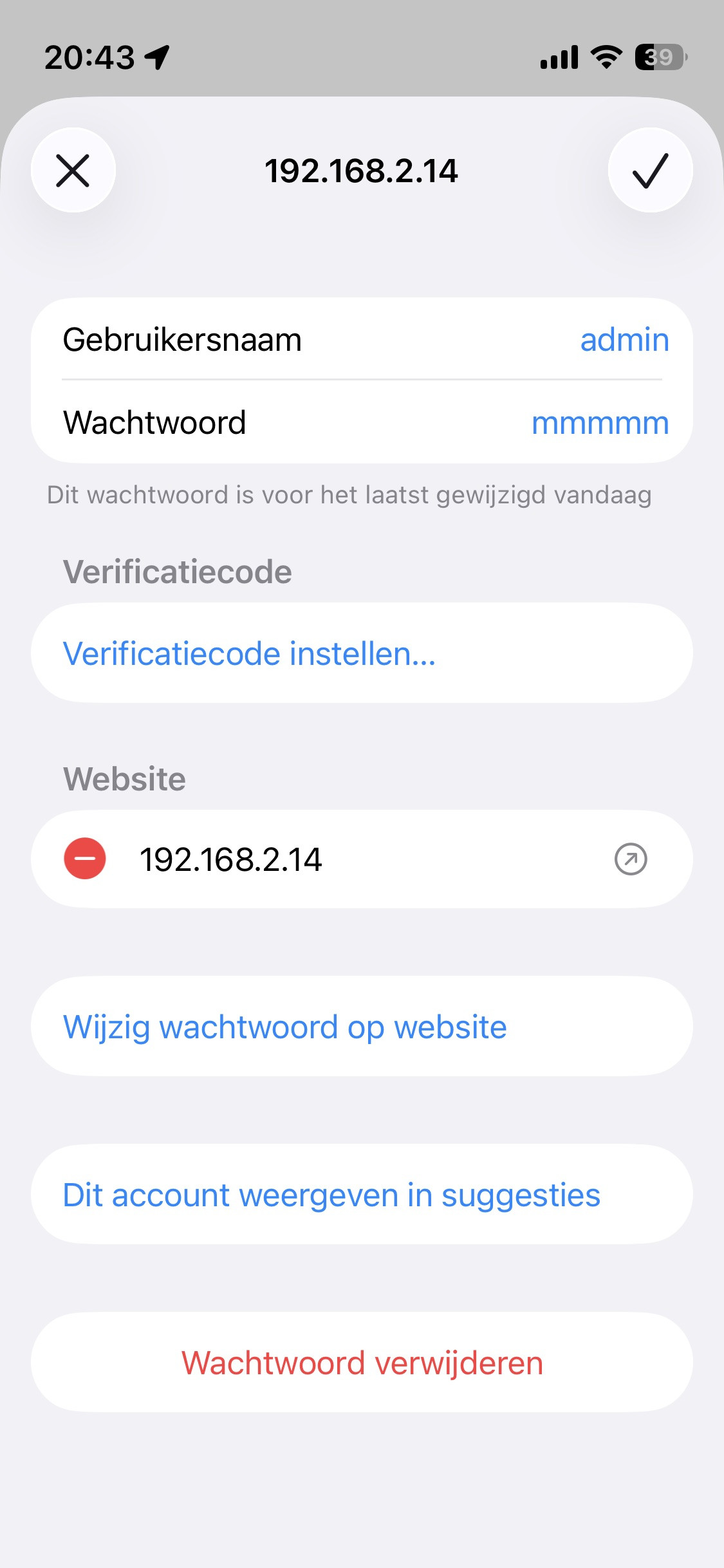Delete with Wachtwoord verwijderen
Screen dimensions: 724x1568
[x=362, y=1363]
